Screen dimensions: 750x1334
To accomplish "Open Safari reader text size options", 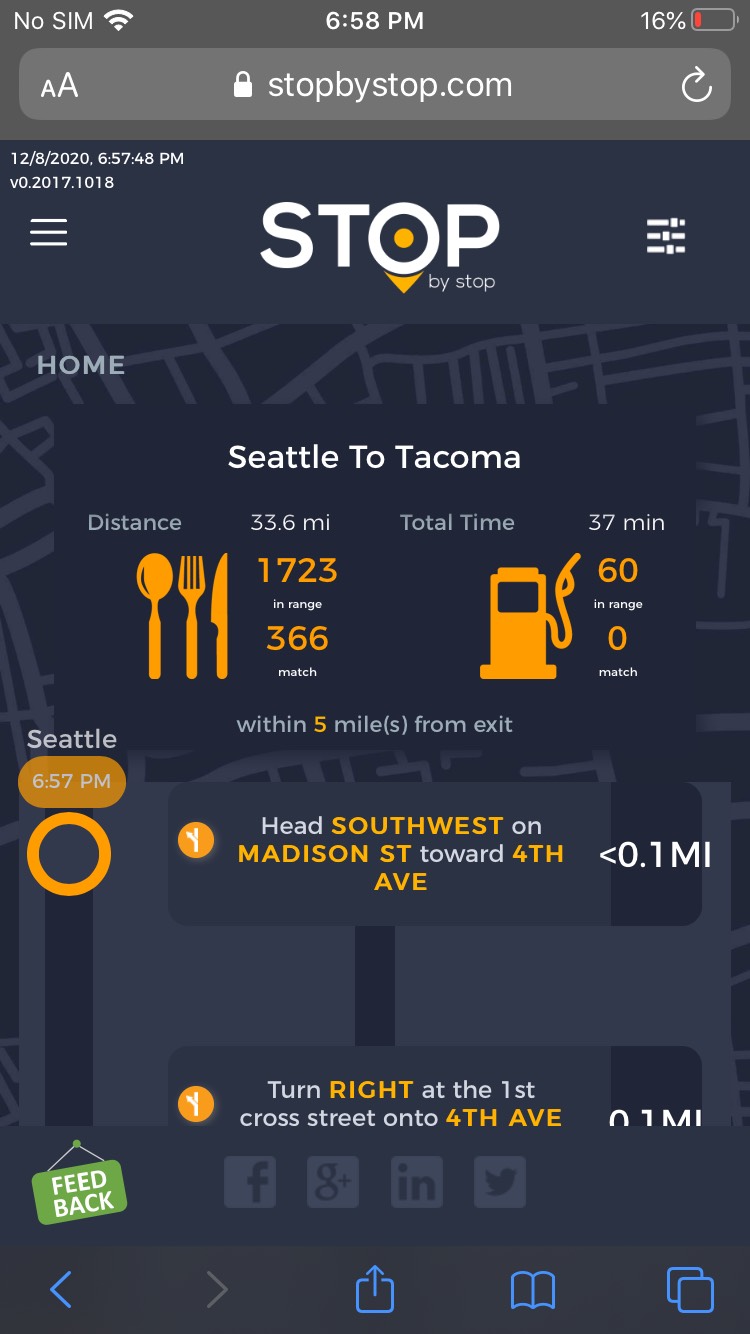I will point(59,86).
